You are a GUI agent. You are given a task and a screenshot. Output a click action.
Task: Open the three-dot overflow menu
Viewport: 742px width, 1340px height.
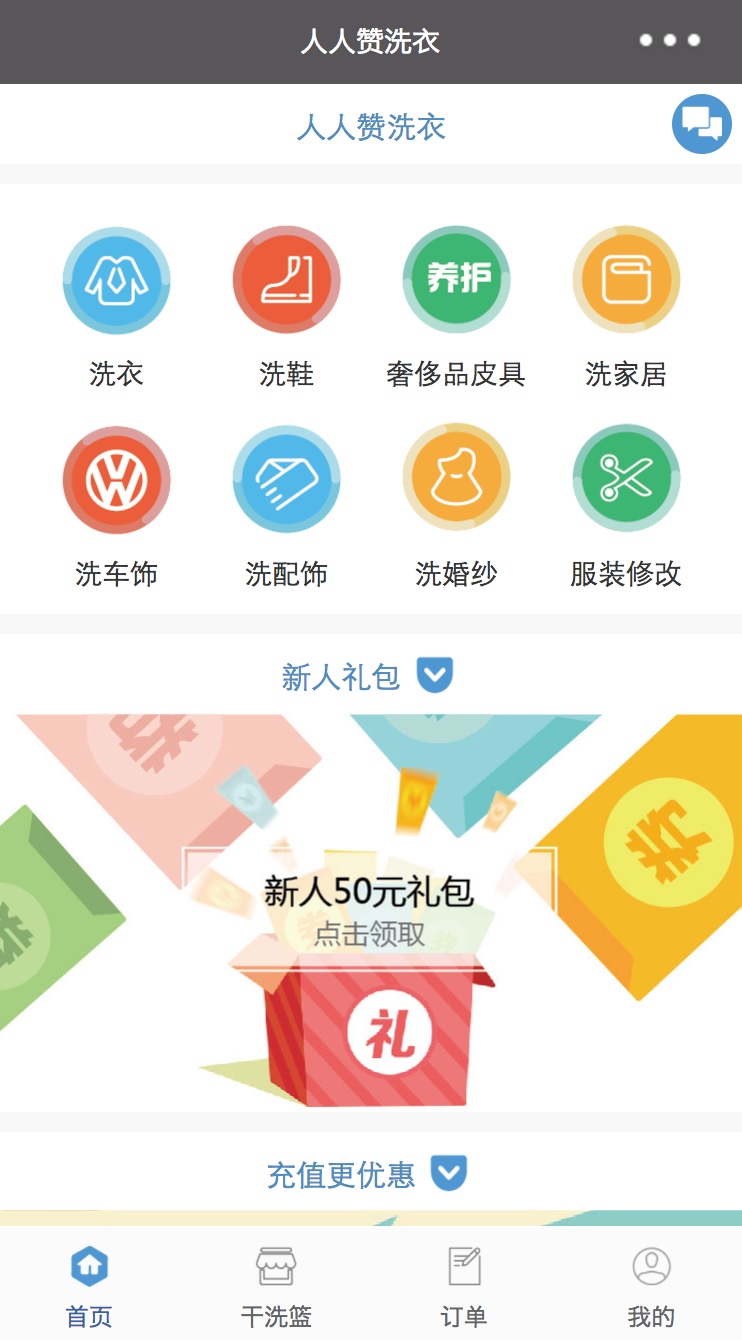pos(669,40)
